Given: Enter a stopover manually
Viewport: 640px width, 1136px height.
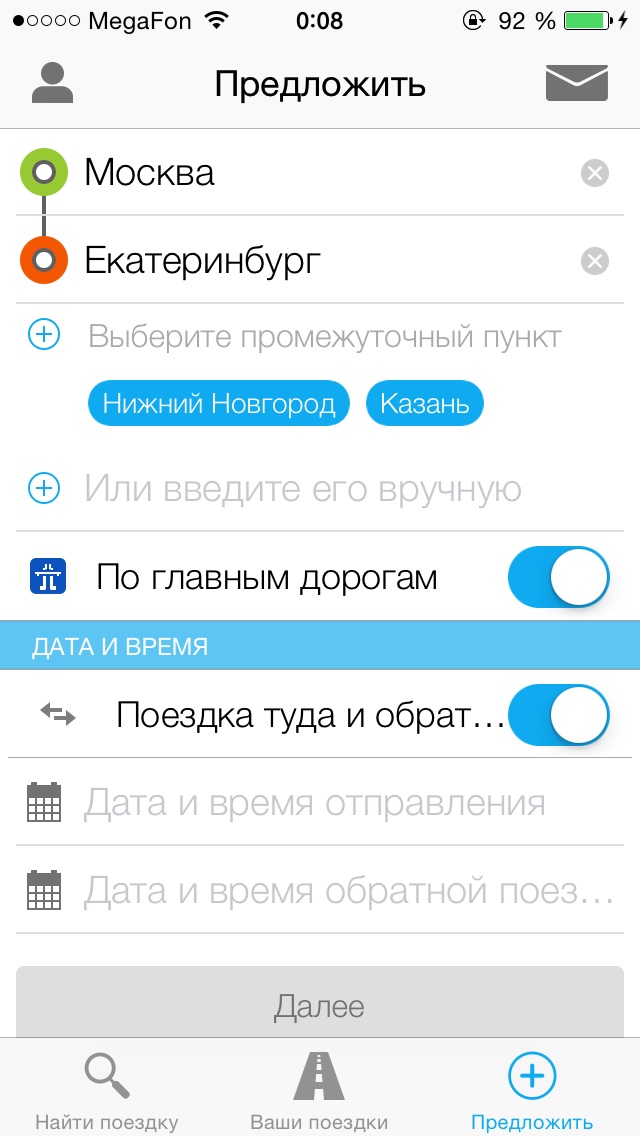Looking at the screenshot, I should pos(319,488).
